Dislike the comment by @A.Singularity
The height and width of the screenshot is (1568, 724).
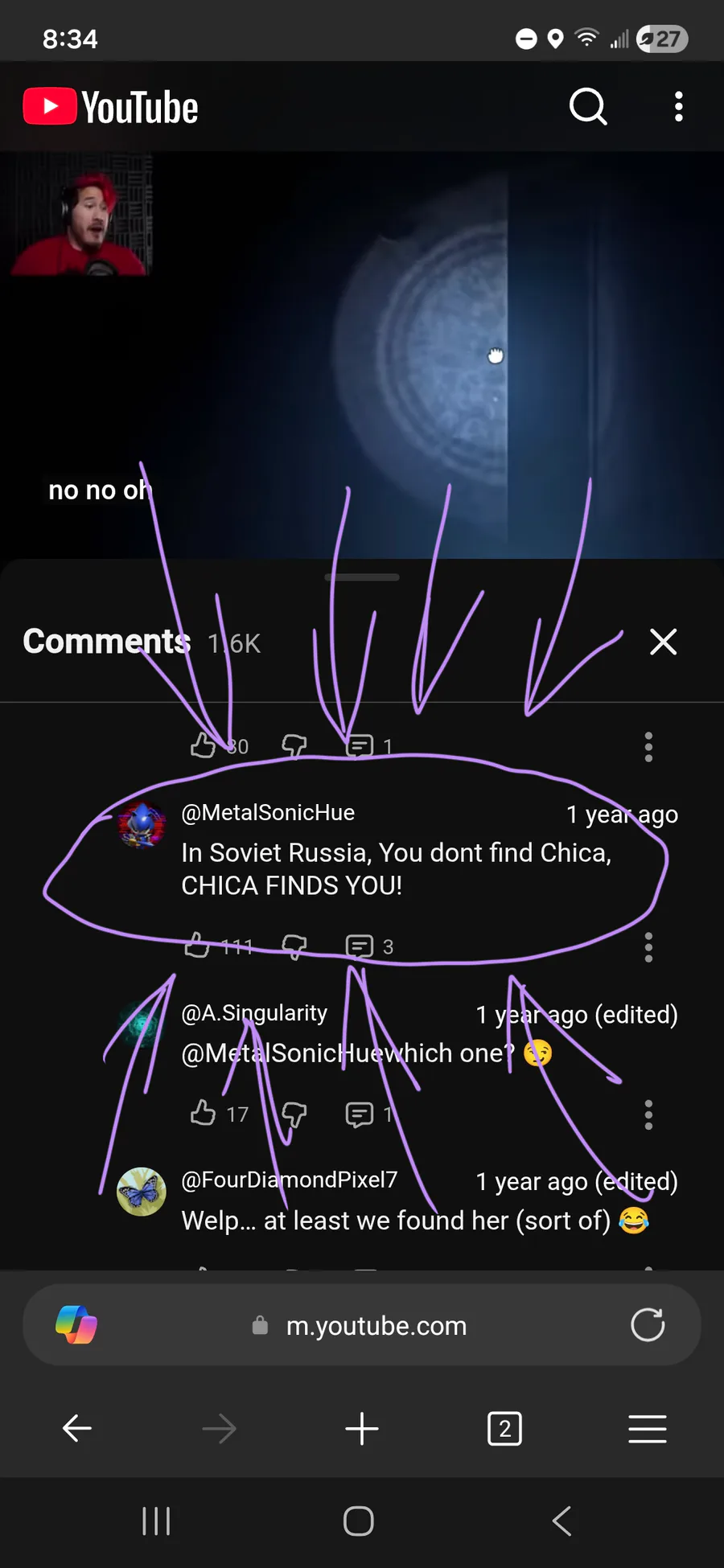(294, 1114)
